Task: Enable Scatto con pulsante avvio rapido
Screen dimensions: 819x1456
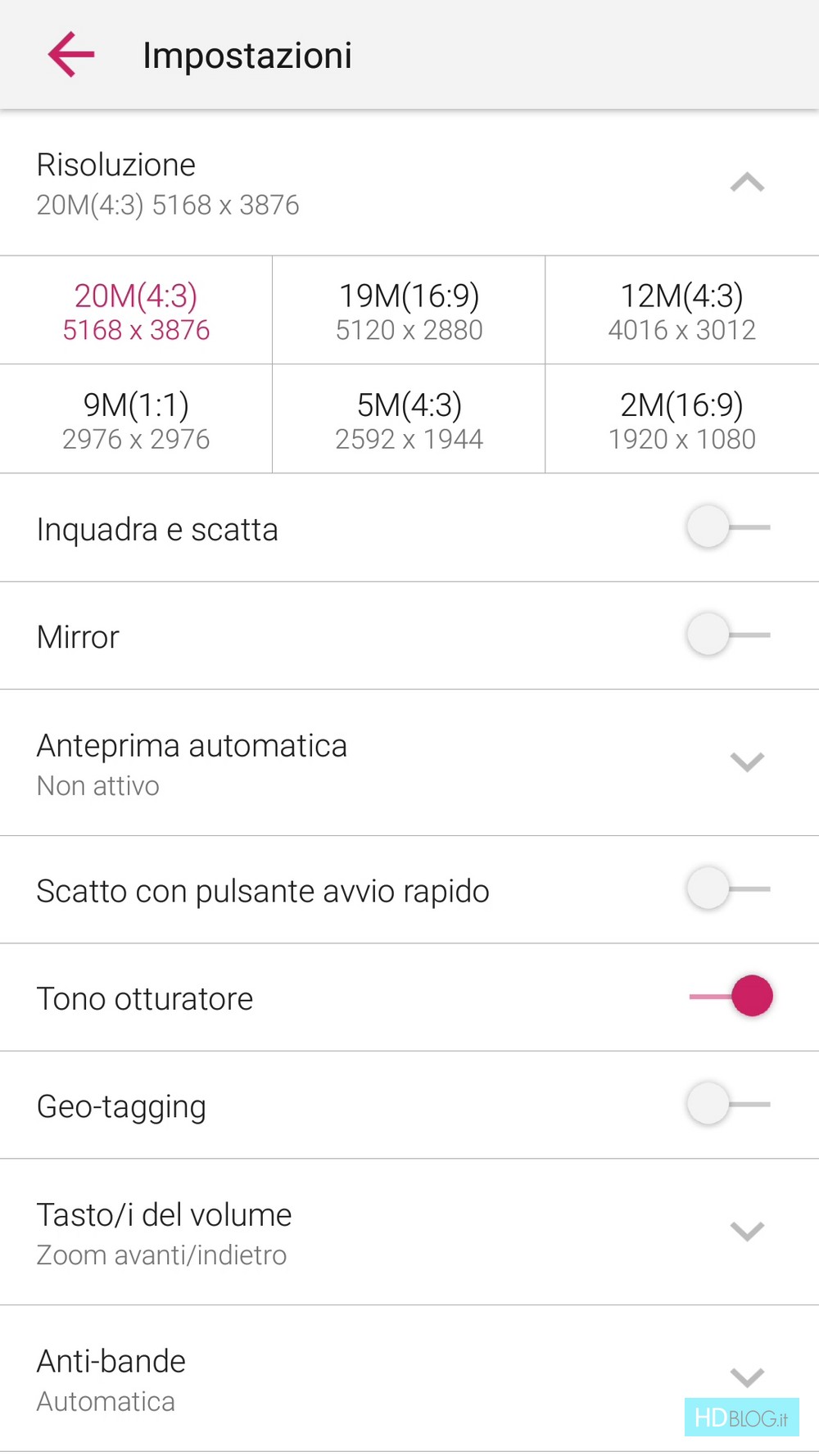Action: (728, 889)
